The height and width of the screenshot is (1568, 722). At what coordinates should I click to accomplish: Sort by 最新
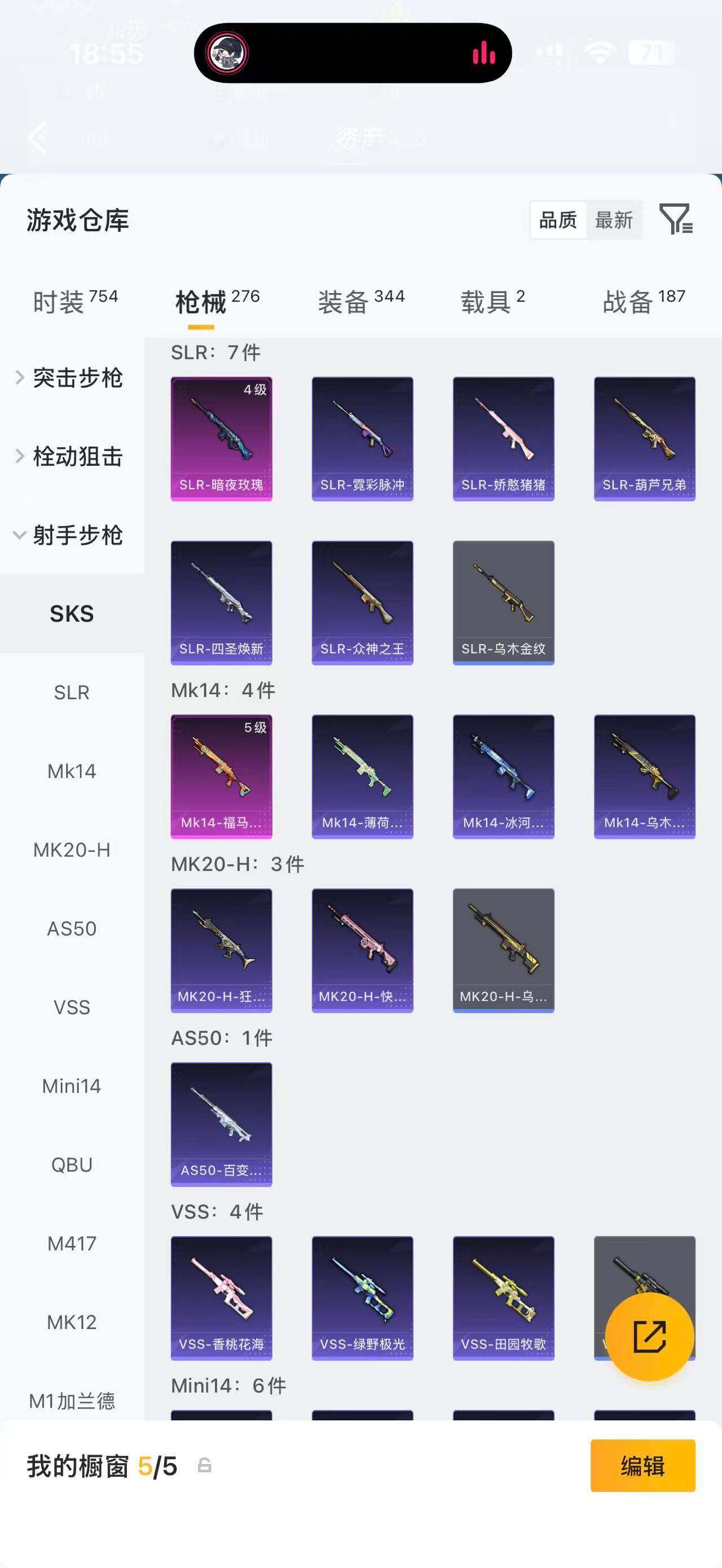(x=614, y=220)
